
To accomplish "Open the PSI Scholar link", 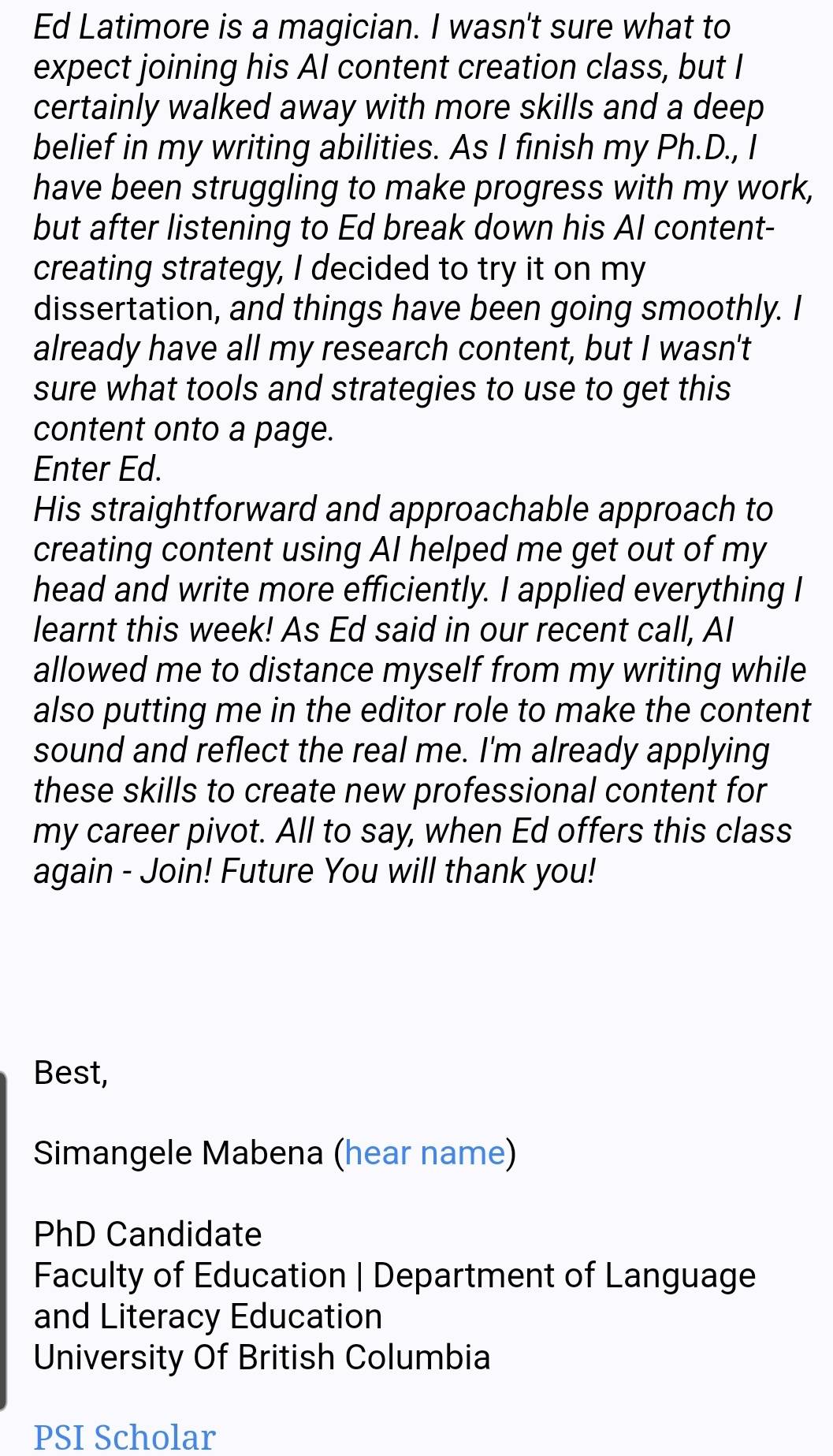I will click(125, 1437).
